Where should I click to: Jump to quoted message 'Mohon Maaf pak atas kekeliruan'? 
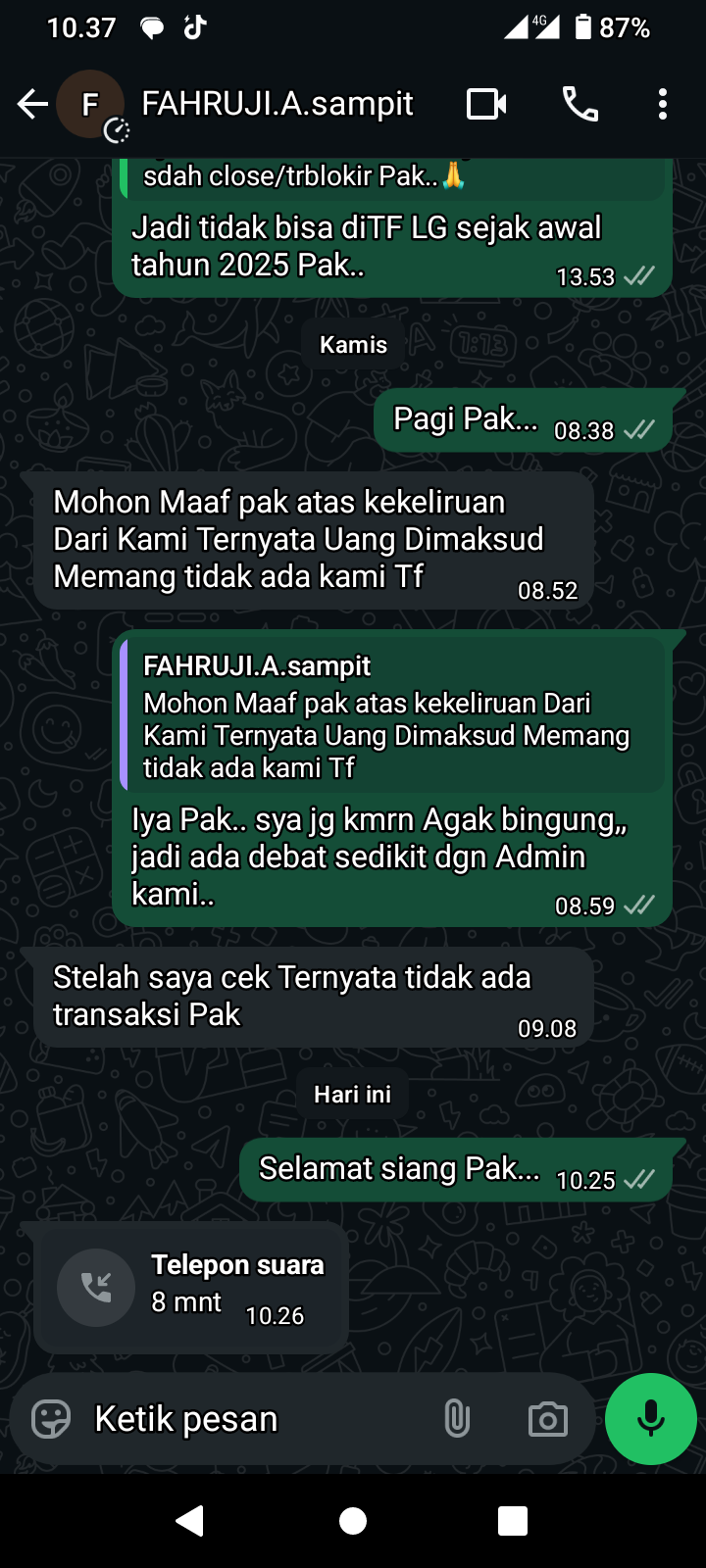(x=392, y=715)
